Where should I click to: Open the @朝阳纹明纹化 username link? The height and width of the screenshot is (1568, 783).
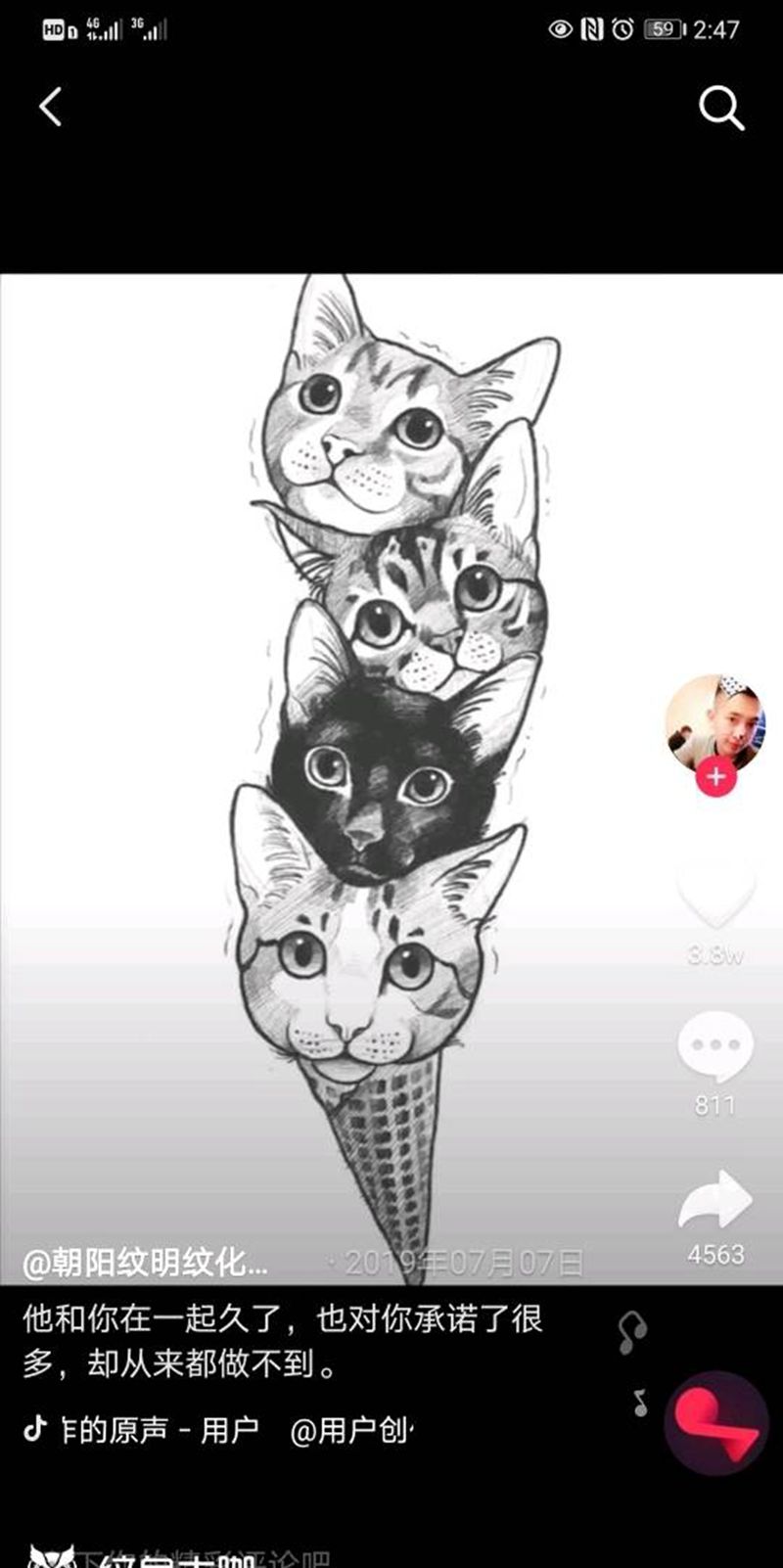(x=145, y=1263)
